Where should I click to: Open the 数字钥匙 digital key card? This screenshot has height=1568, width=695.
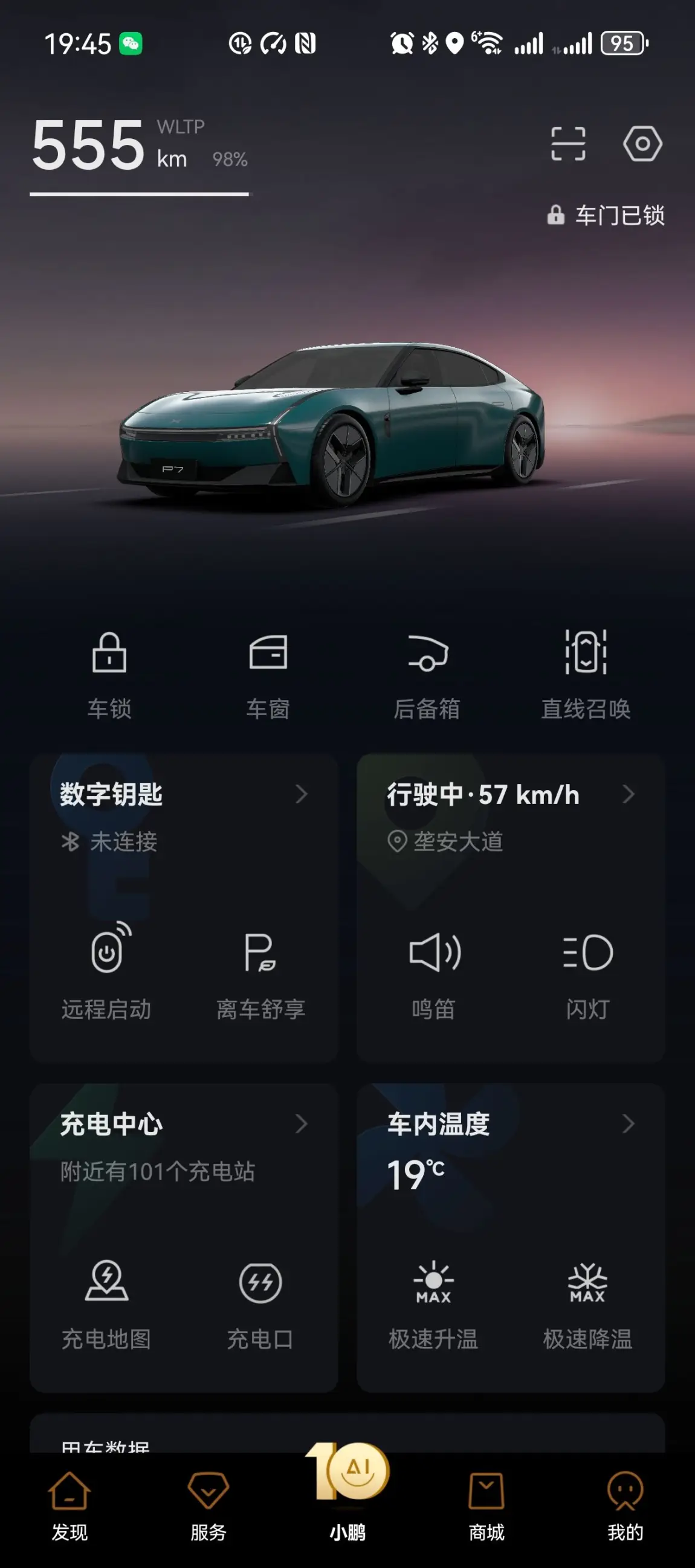click(183, 794)
